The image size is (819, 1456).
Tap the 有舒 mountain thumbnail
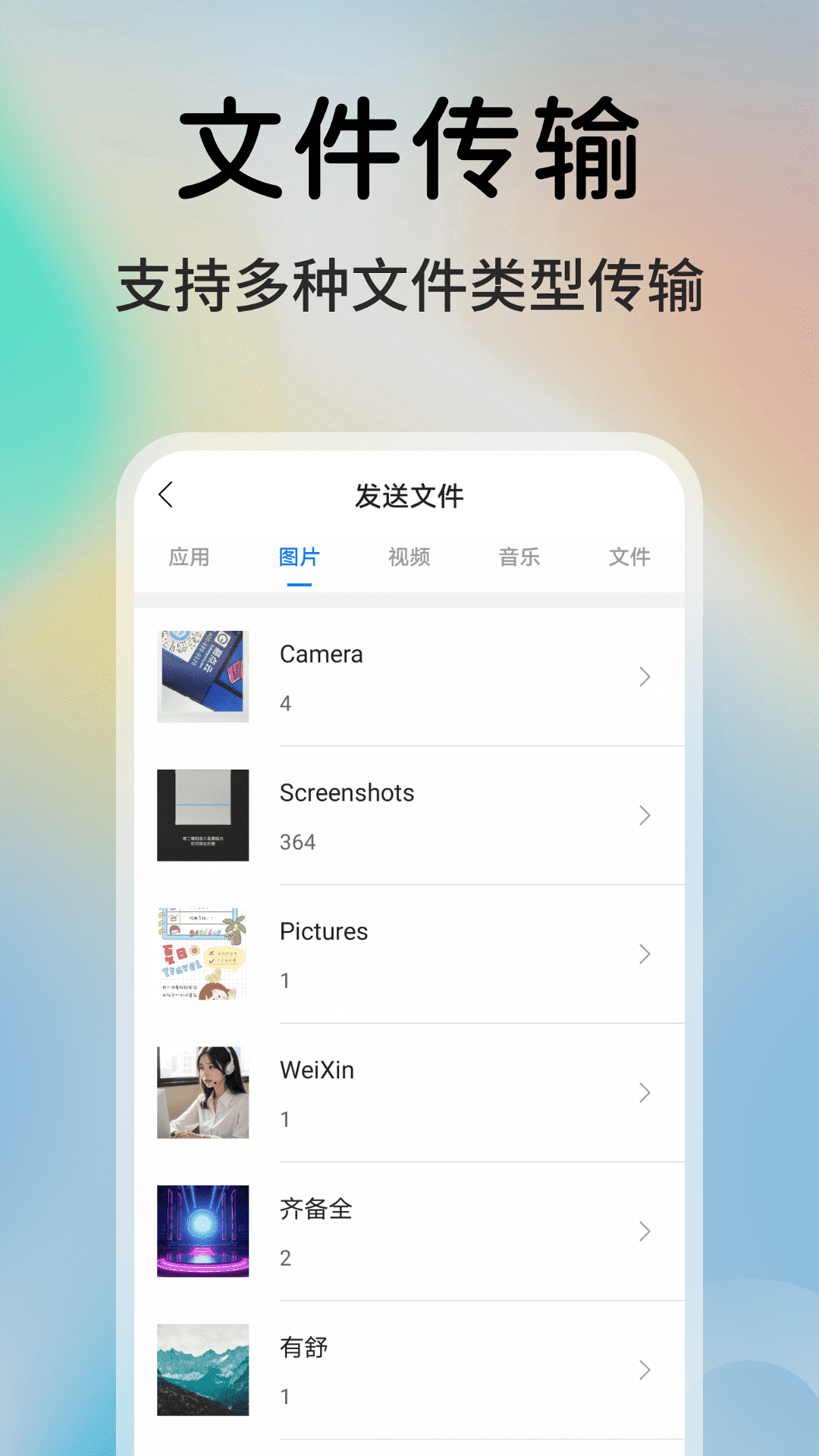coord(202,1370)
